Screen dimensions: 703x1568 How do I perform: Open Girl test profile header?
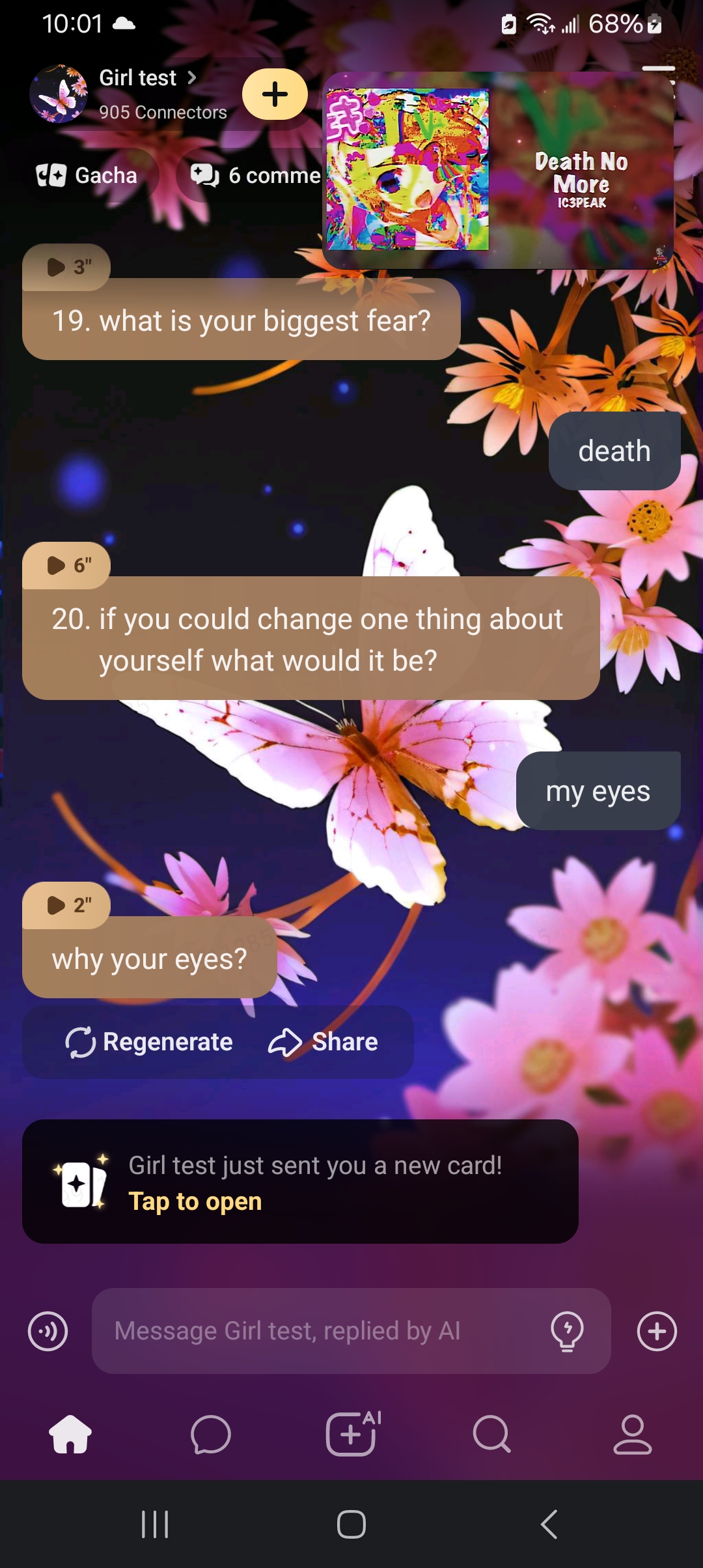coord(137,94)
